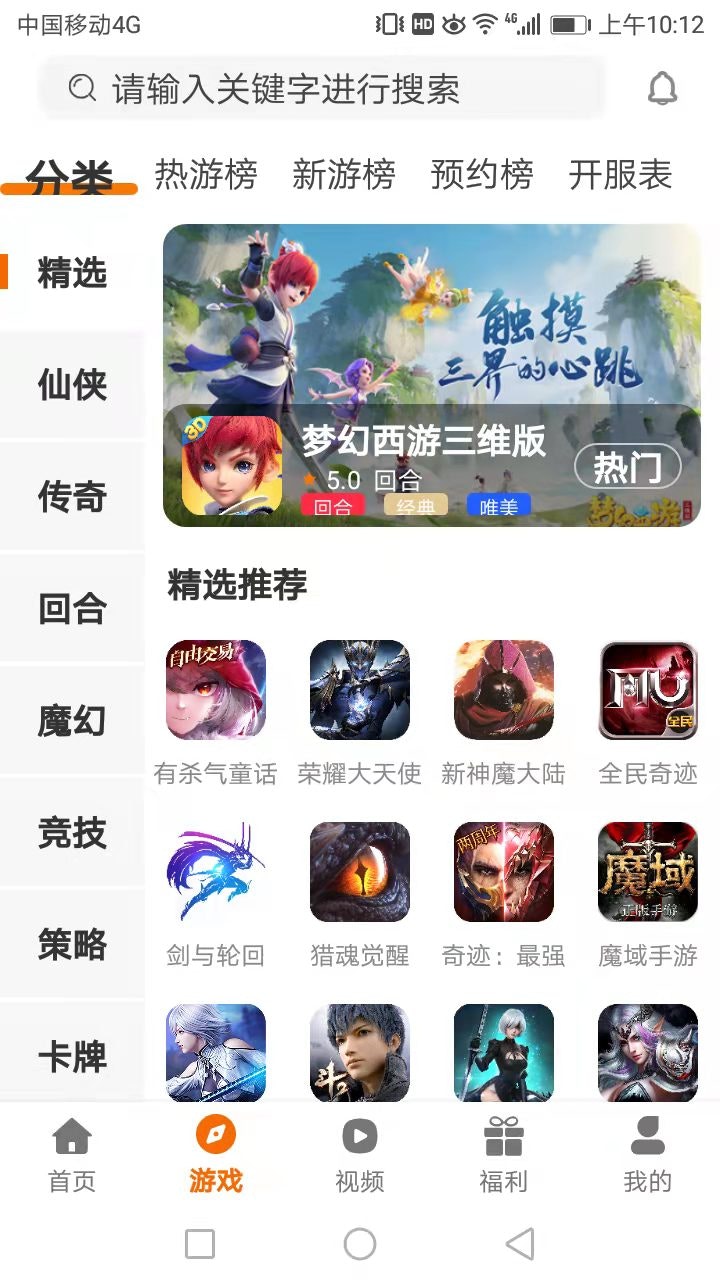Tap the 热门 button on banner
The image size is (720, 1280).
(x=627, y=466)
